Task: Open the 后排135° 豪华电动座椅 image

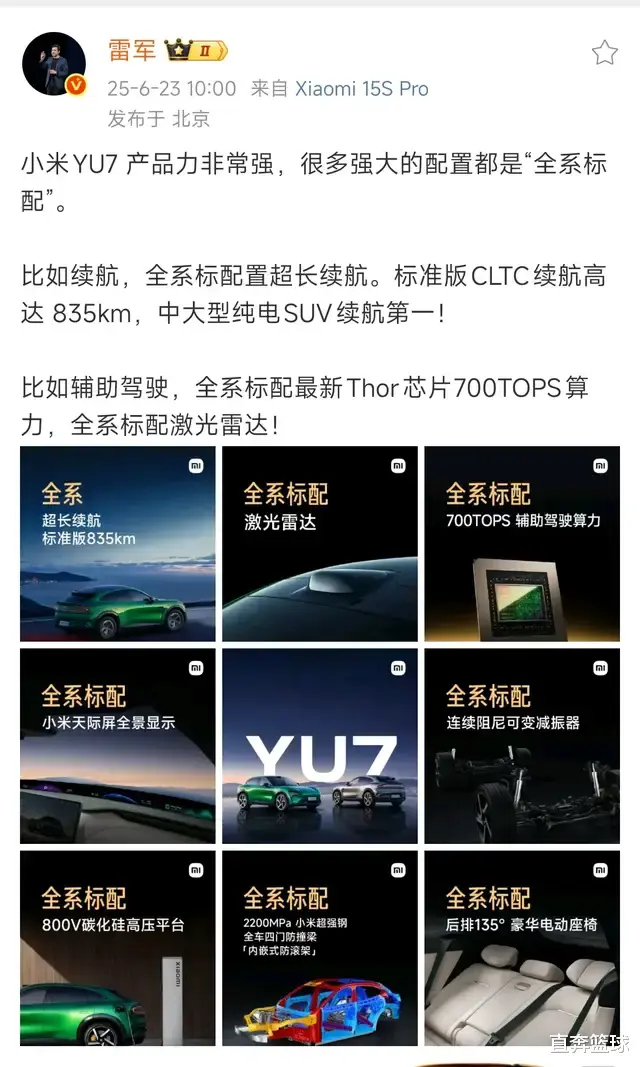Action: 522,948
